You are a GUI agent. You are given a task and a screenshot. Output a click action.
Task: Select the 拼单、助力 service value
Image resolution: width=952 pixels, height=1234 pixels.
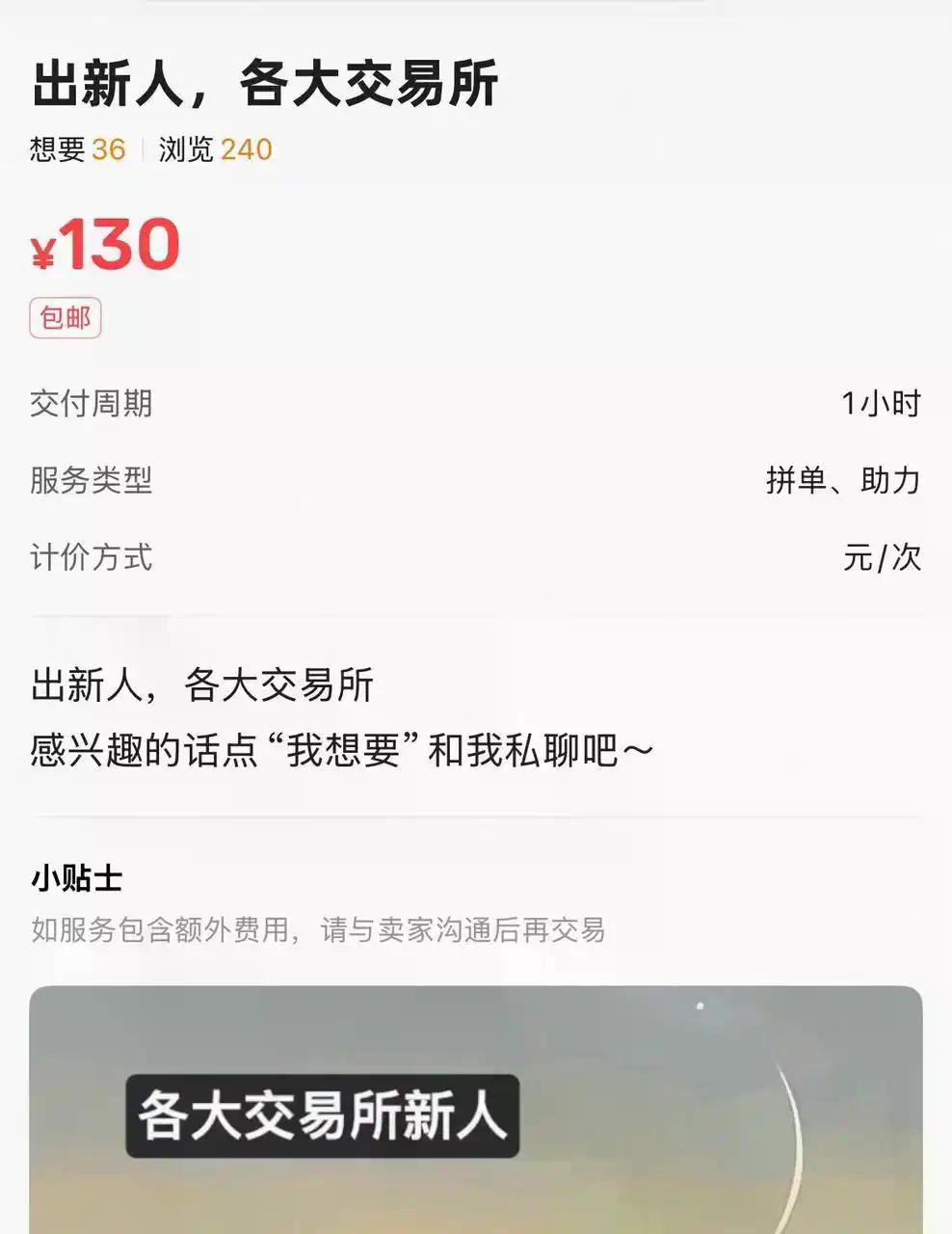pos(840,480)
